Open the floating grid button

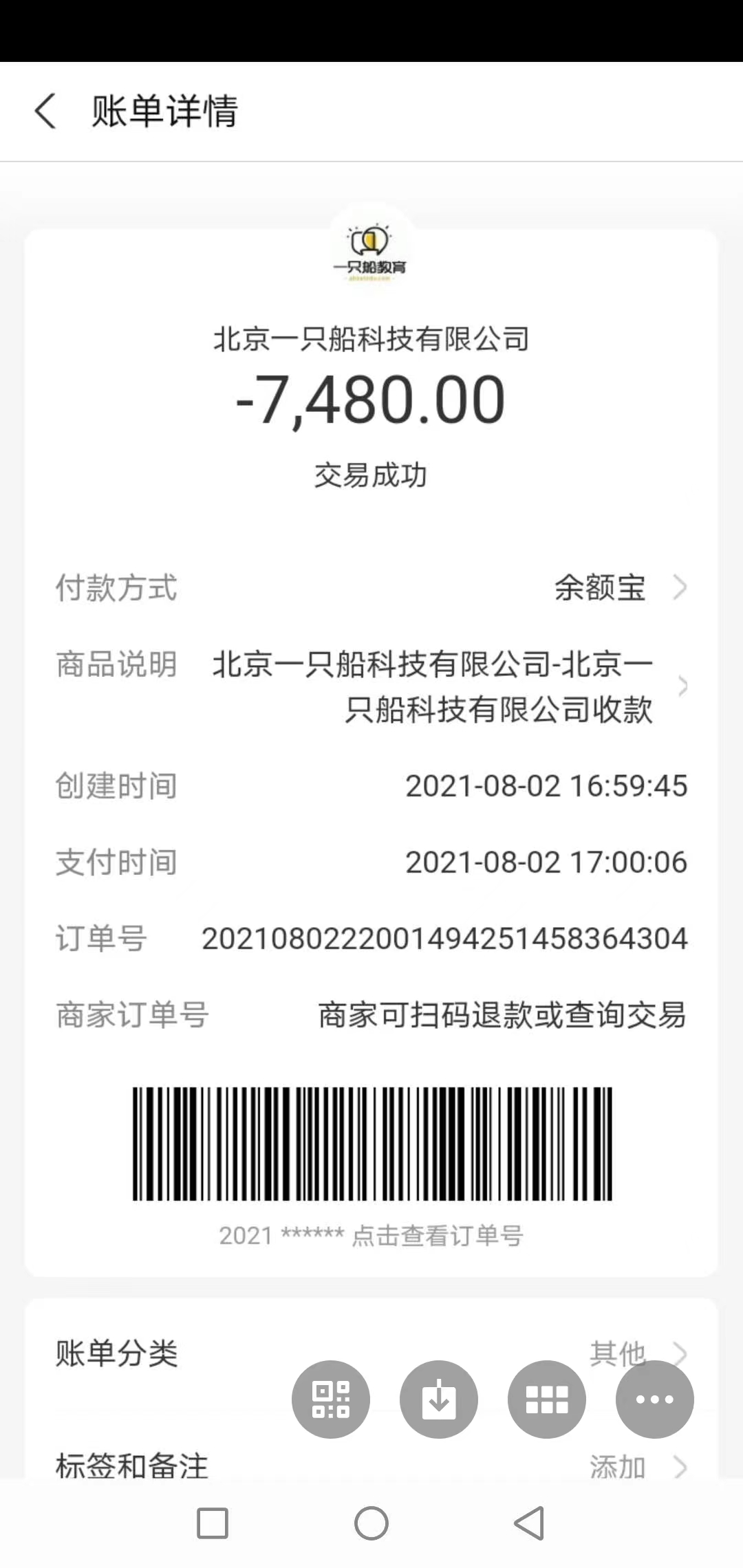tap(547, 1399)
